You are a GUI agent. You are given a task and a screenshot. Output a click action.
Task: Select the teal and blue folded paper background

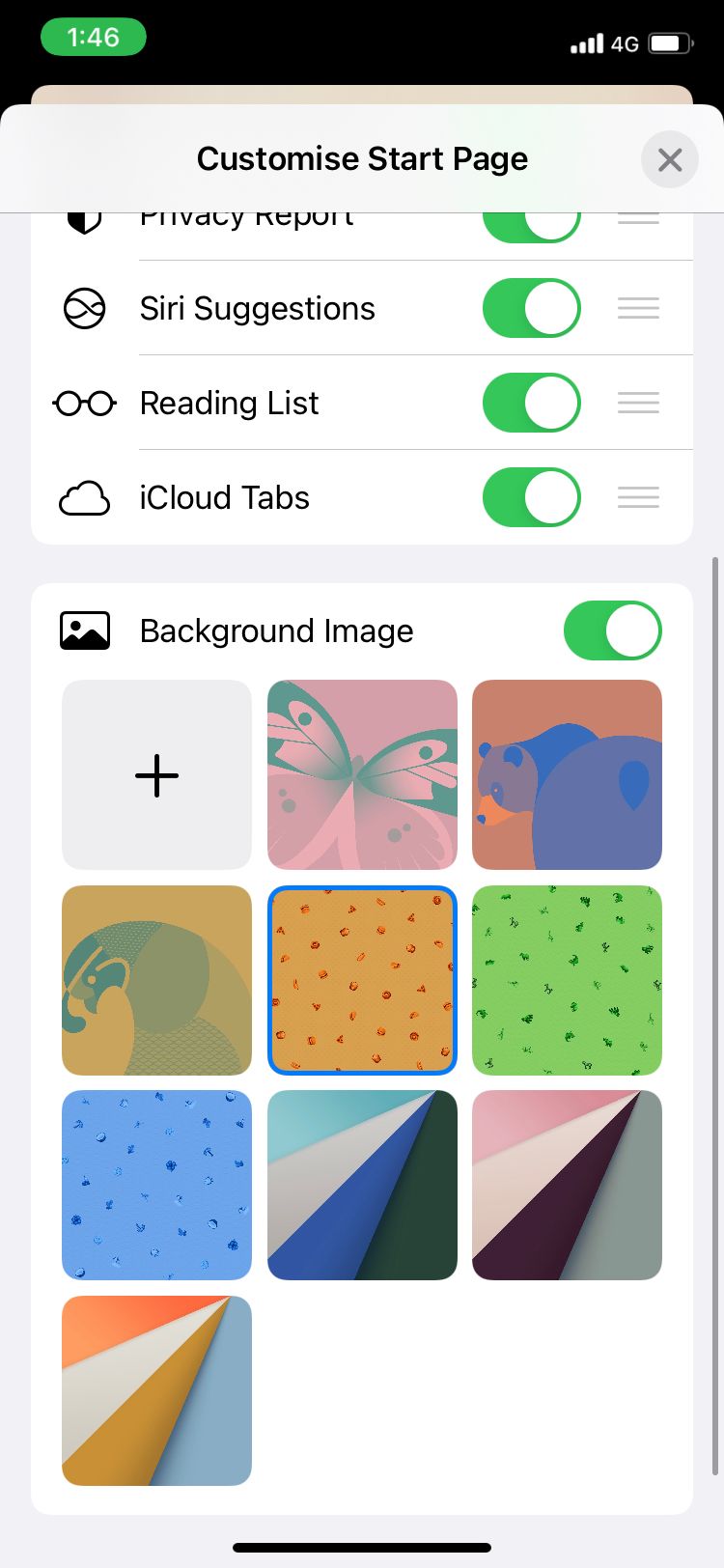click(x=362, y=1186)
